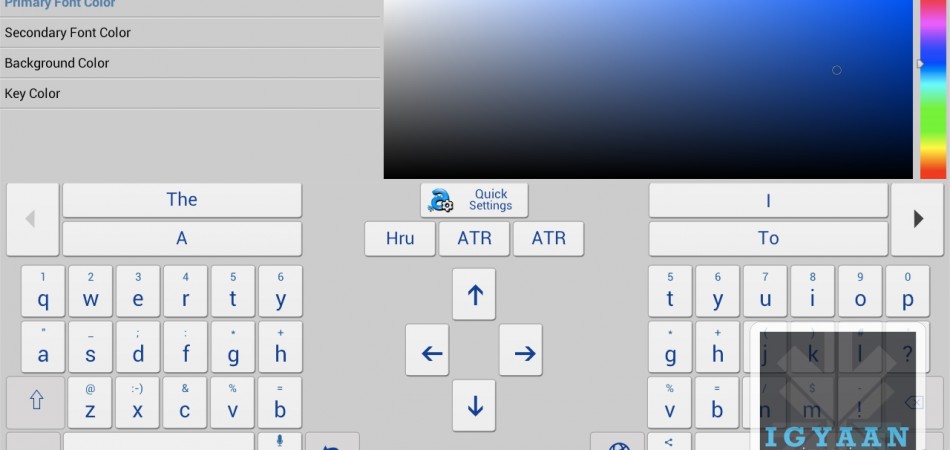The image size is (950, 450).
Task: Show next suggestions with the right triangle
Action: [918, 219]
